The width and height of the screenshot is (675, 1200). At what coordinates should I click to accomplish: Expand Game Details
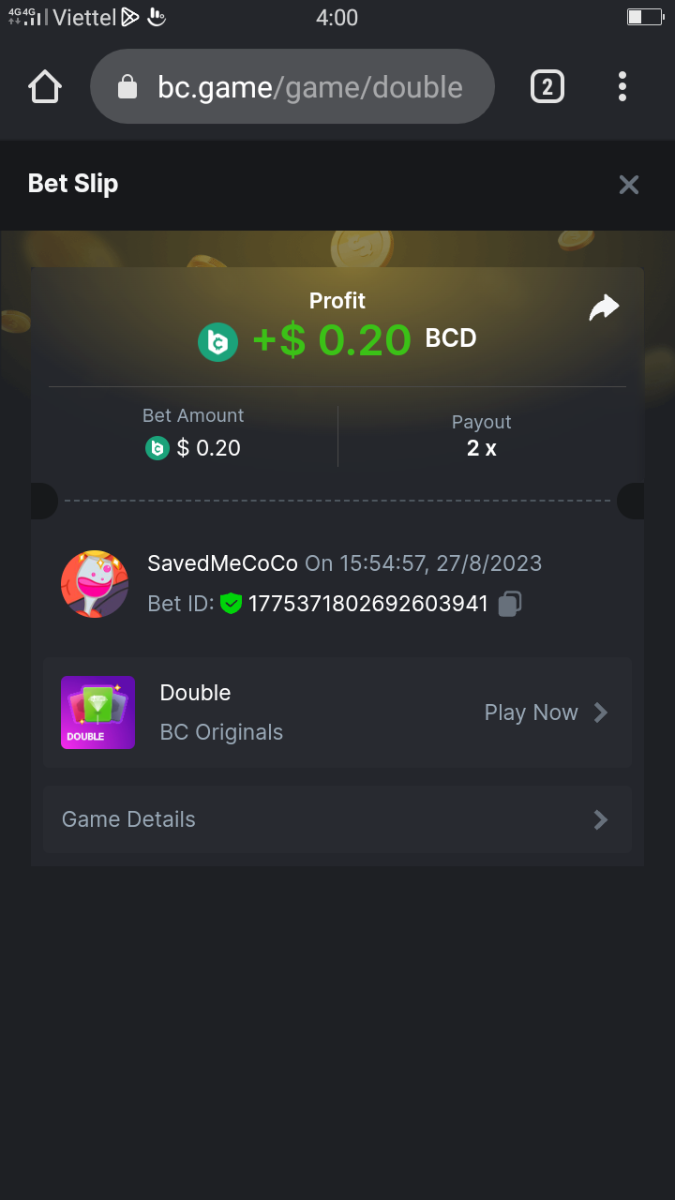337,819
